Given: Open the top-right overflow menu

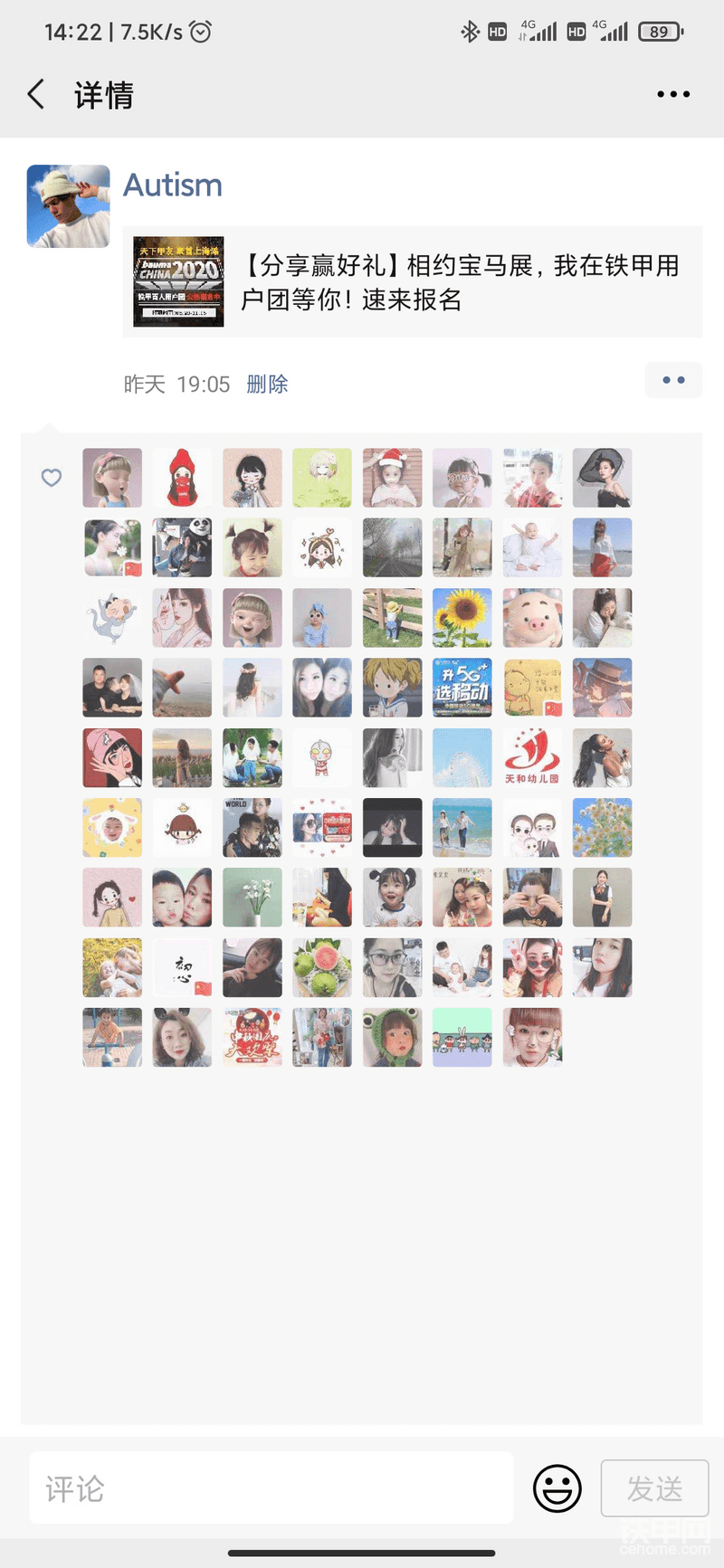Looking at the screenshot, I should [x=673, y=94].
